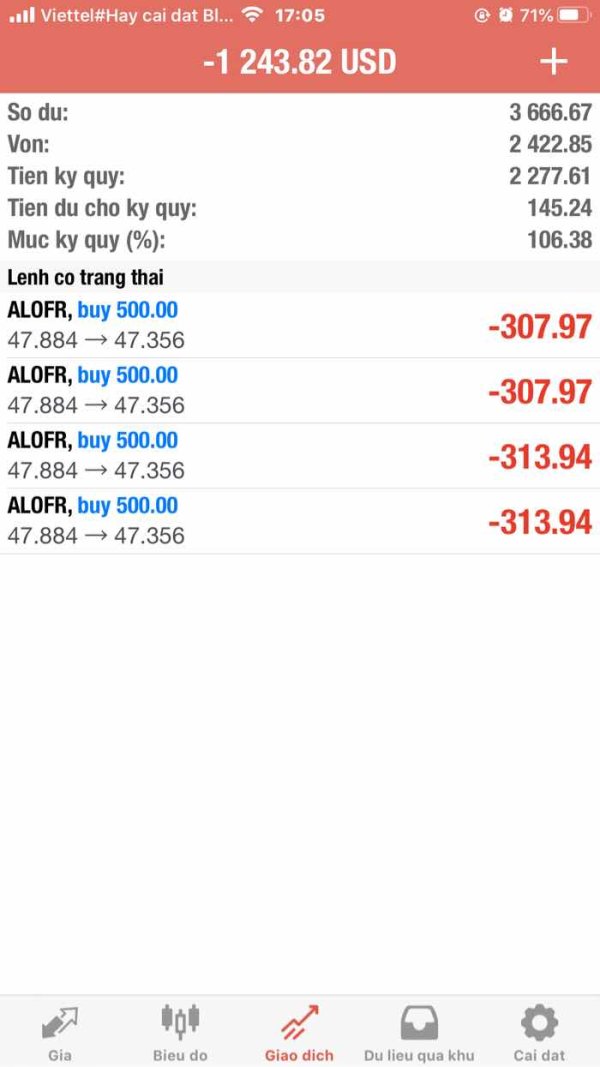Tap the plus icon to add a new order

pos(553,62)
